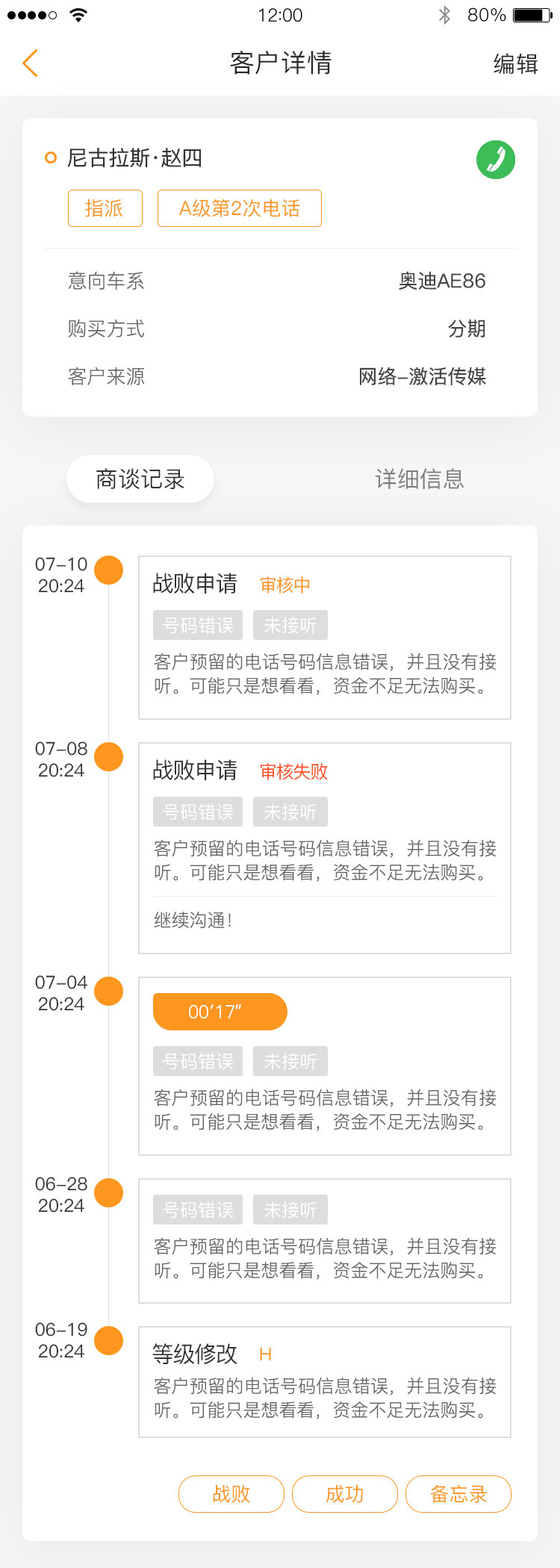Image resolution: width=560 pixels, height=1568 pixels.
Task: Go back from customer details
Action: point(31,63)
